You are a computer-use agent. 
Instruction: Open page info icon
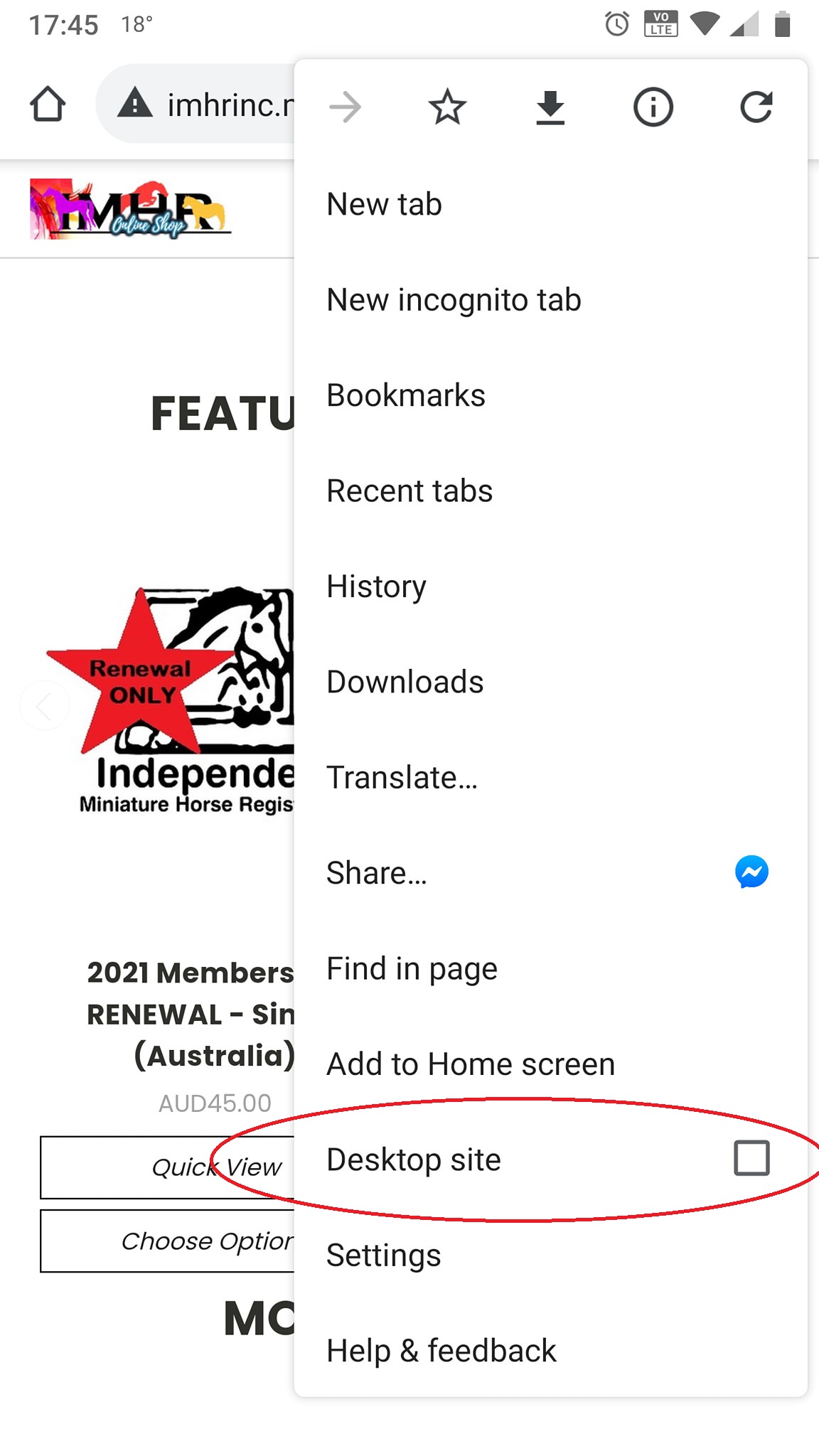[653, 107]
